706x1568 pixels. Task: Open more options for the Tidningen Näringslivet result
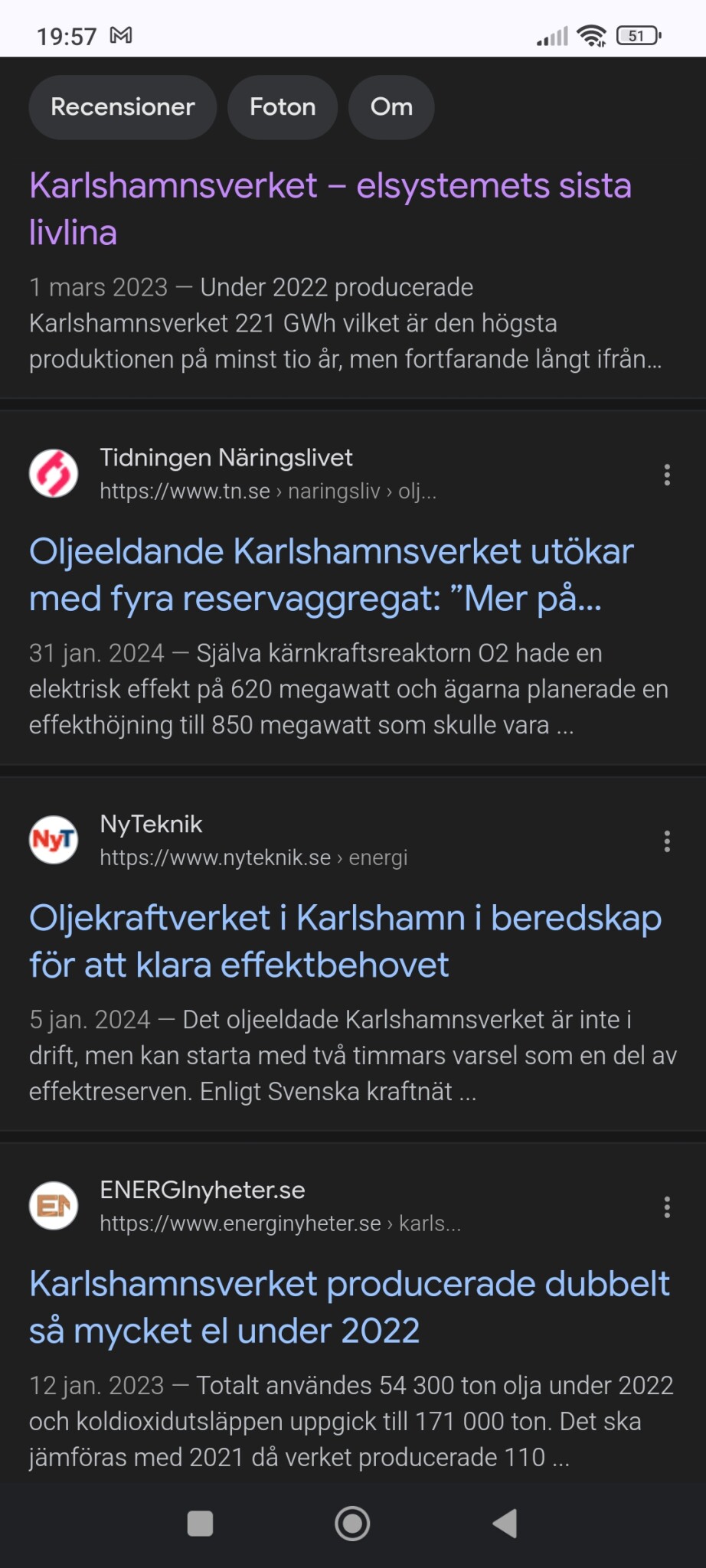point(667,475)
